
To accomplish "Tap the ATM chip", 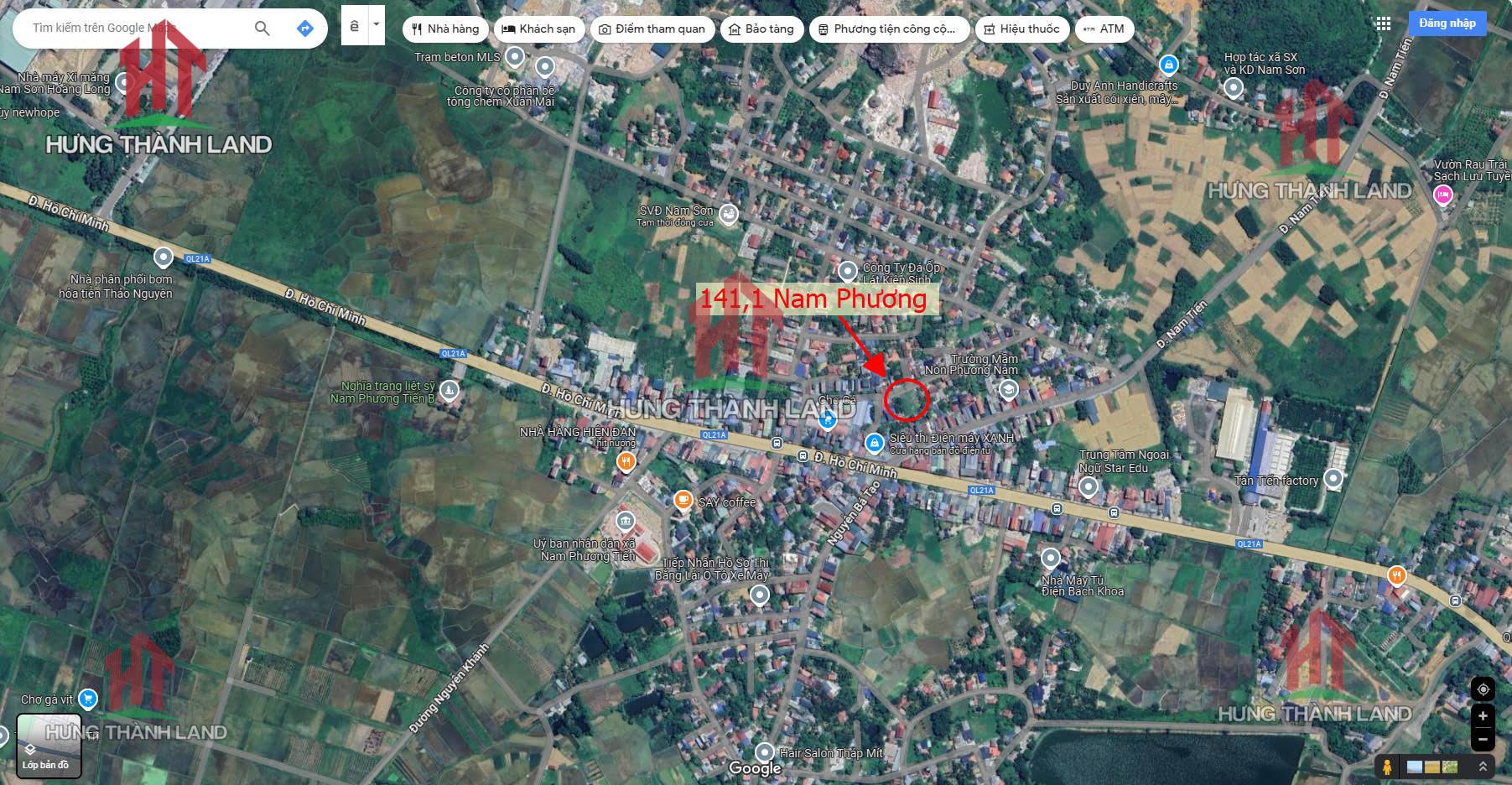I will pyautogui.click(x=1104, y=29).
